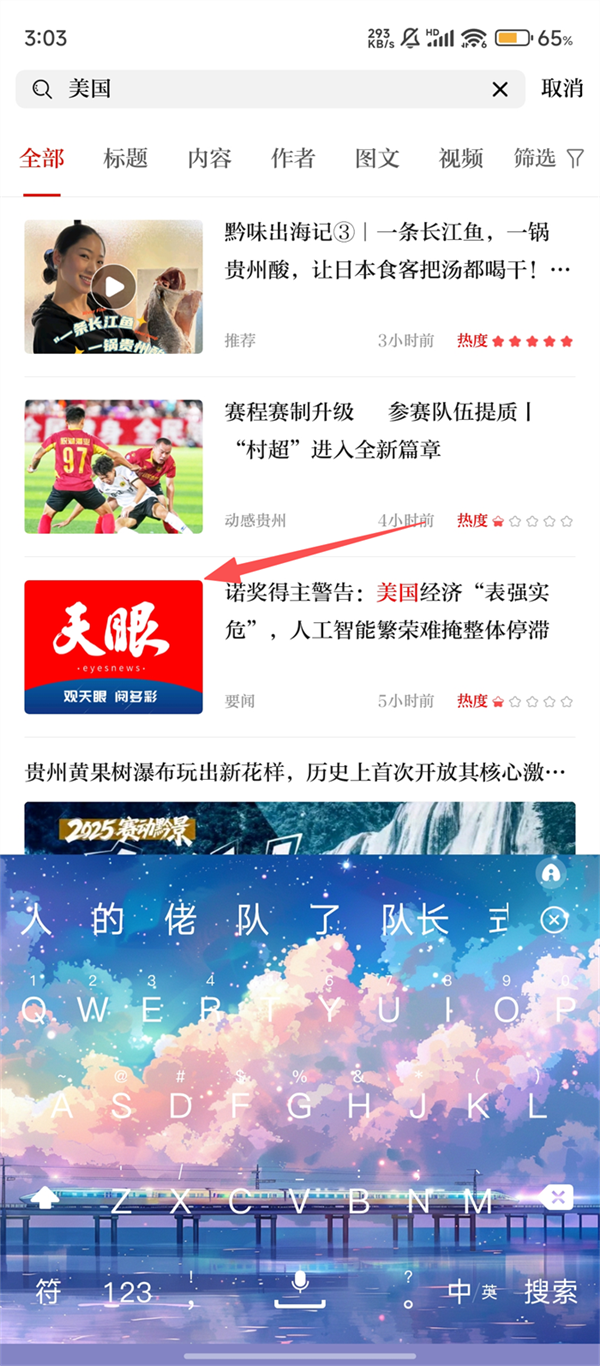Clear the search text 美国
This screenshot has width=600, height=1366.
point(500,90)
